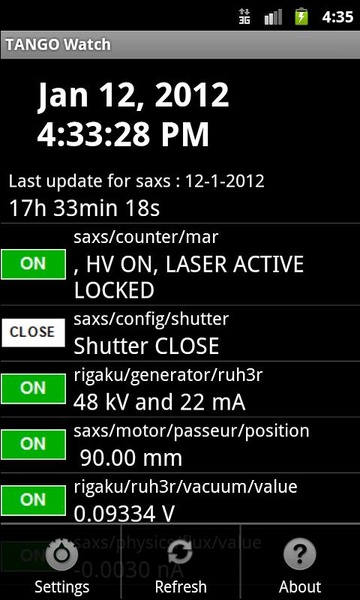
Task: Select the saxs/counter/mar row
Action: tap(180, 264)
